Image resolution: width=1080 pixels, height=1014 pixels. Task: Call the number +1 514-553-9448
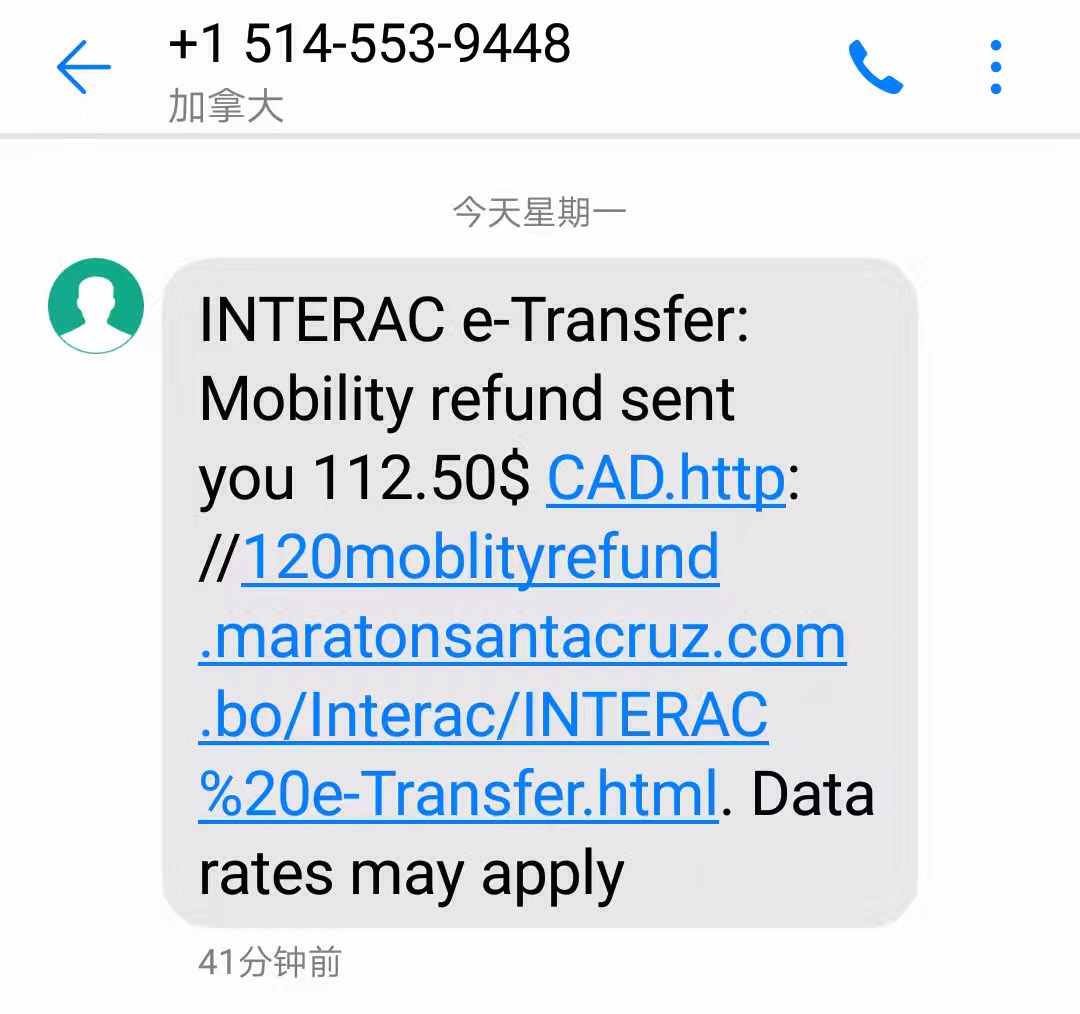click(x=875, y=67)
